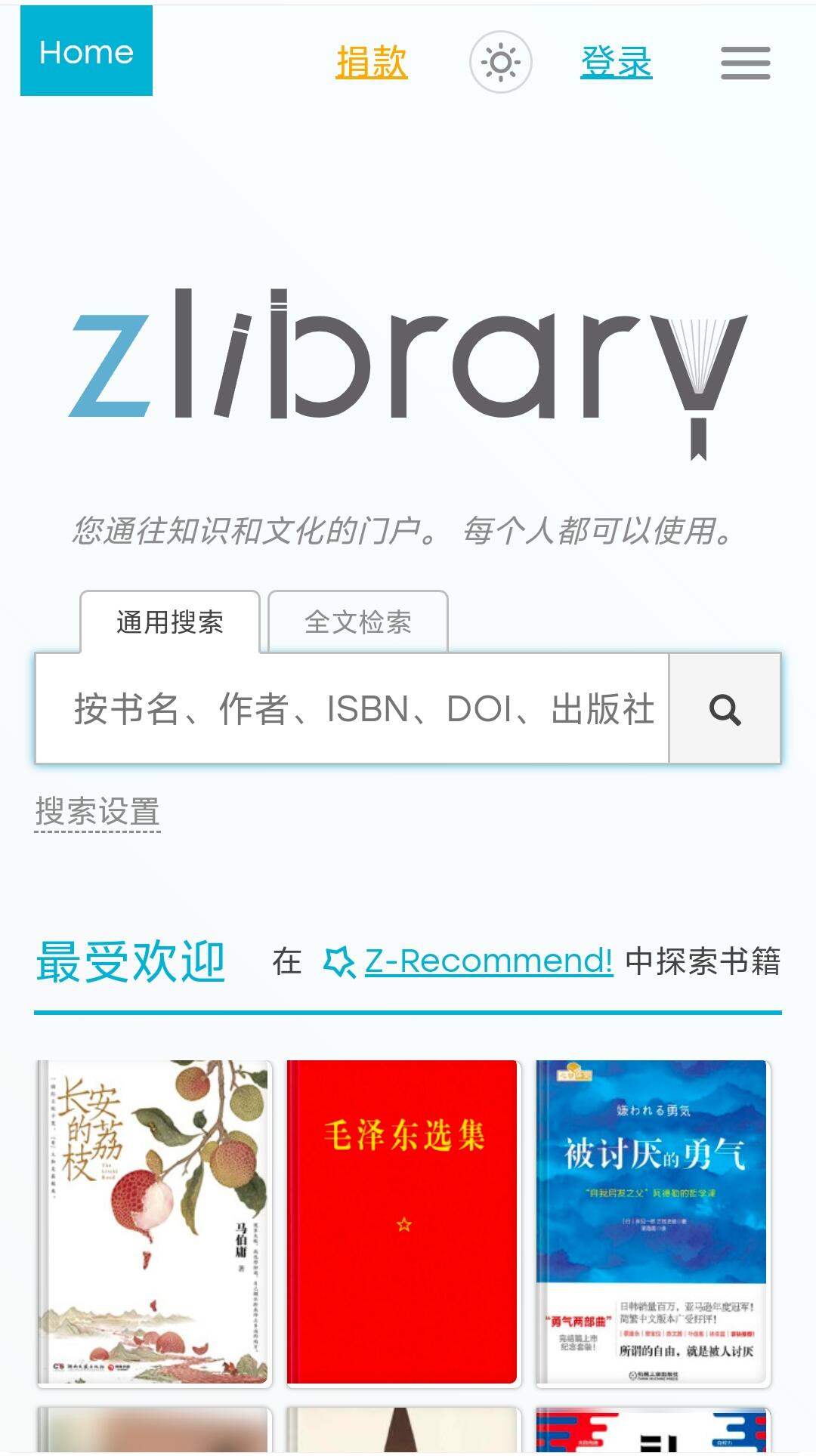Open the hamburger menu
816x1456 pixels.
pos(745,63)
